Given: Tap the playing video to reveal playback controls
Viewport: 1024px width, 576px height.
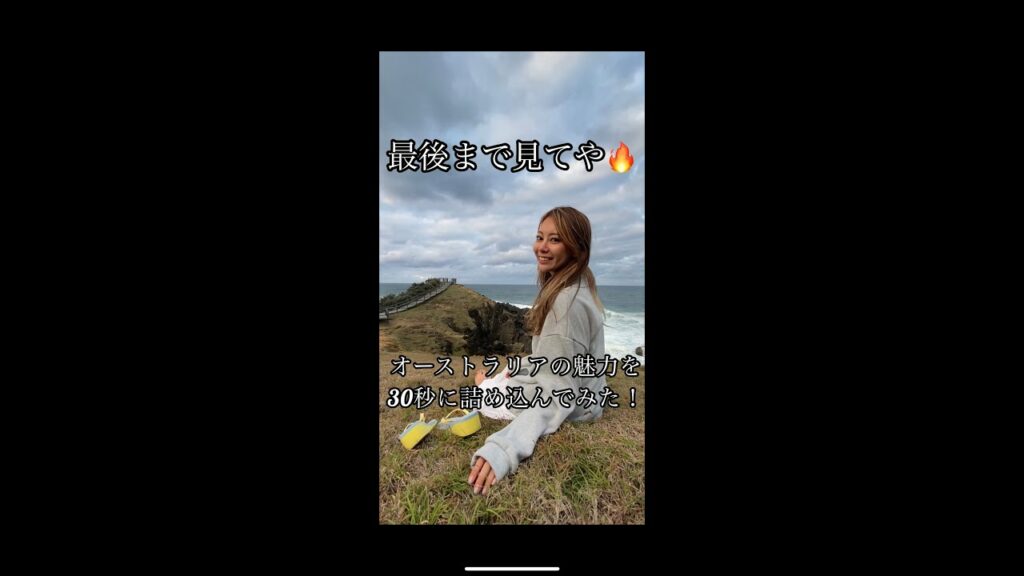Looking at the screenshot, I should (511, 288).
